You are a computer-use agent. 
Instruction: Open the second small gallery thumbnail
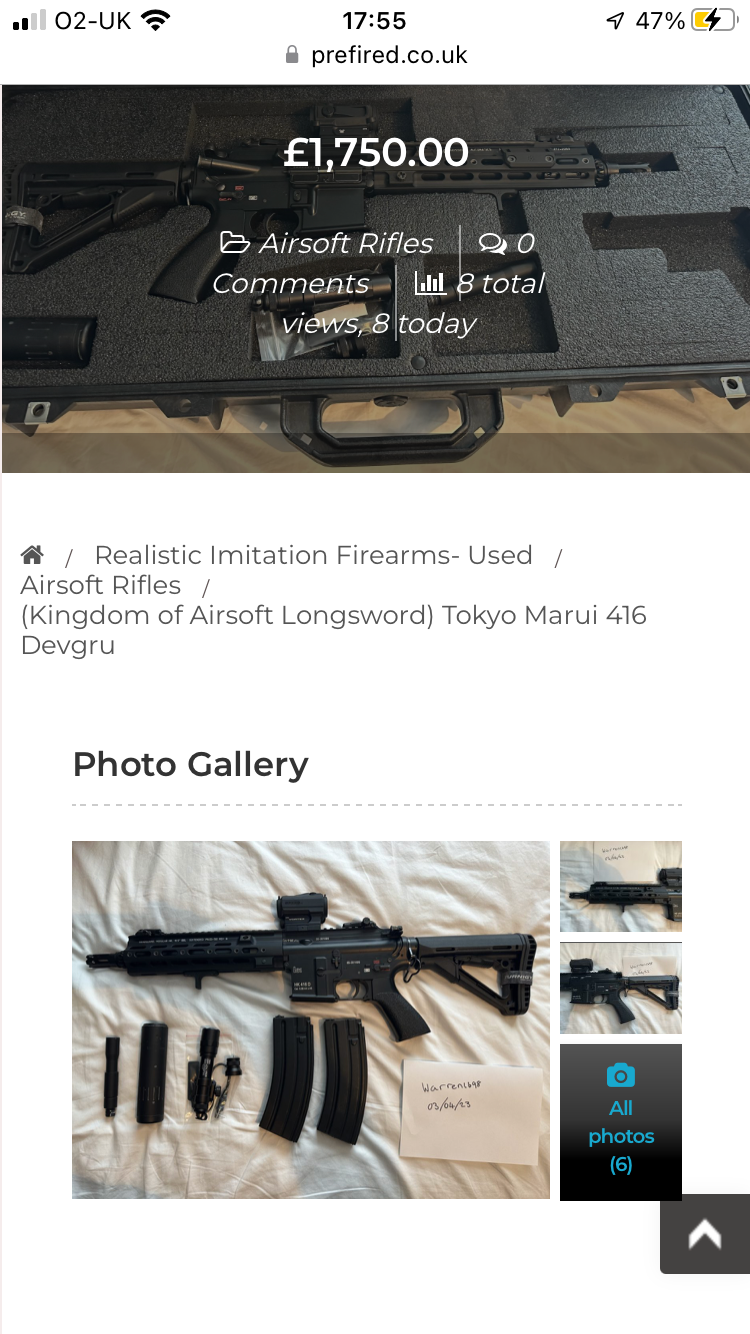620,988
